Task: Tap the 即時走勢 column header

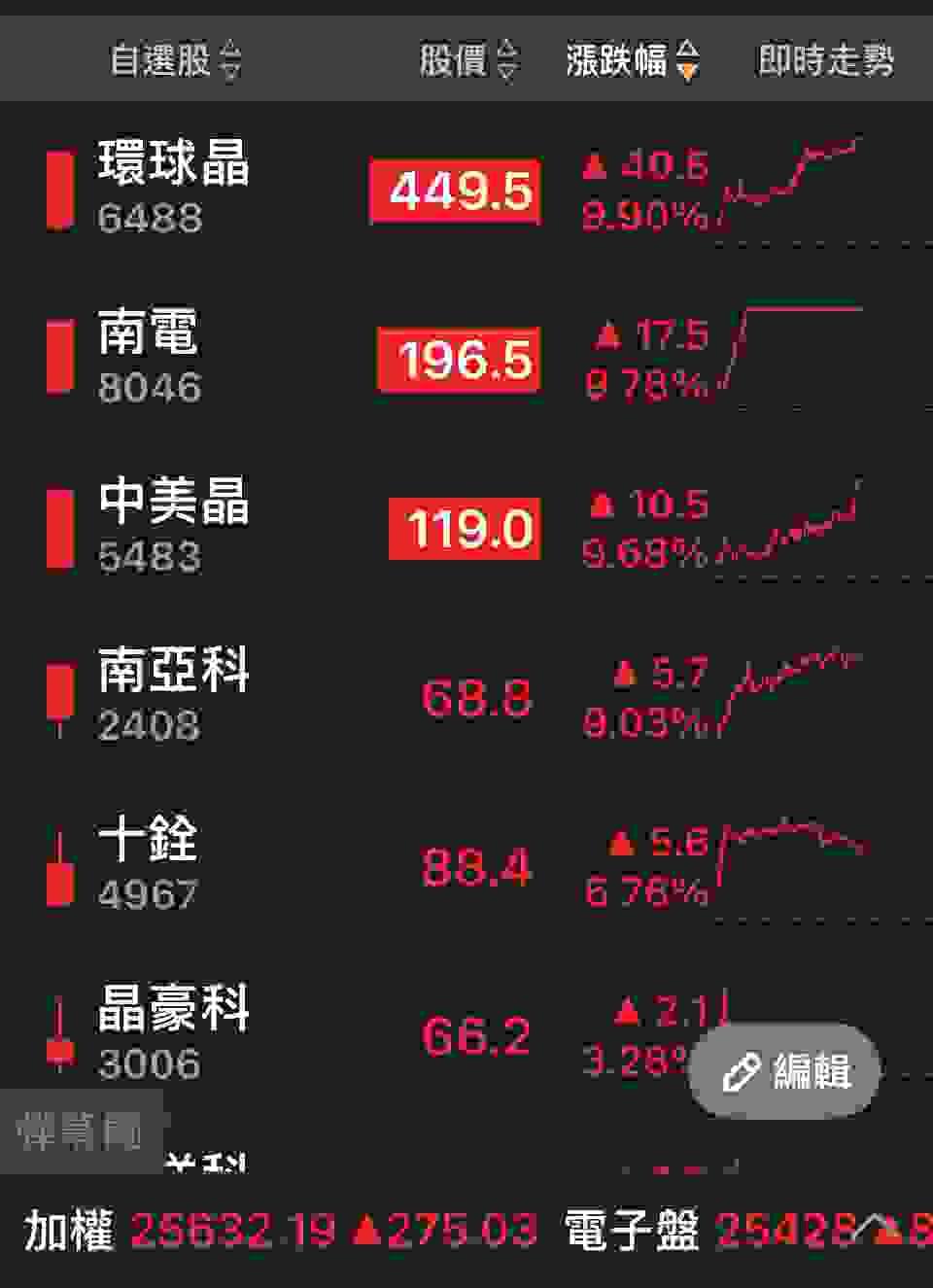Action: point(825,60)
